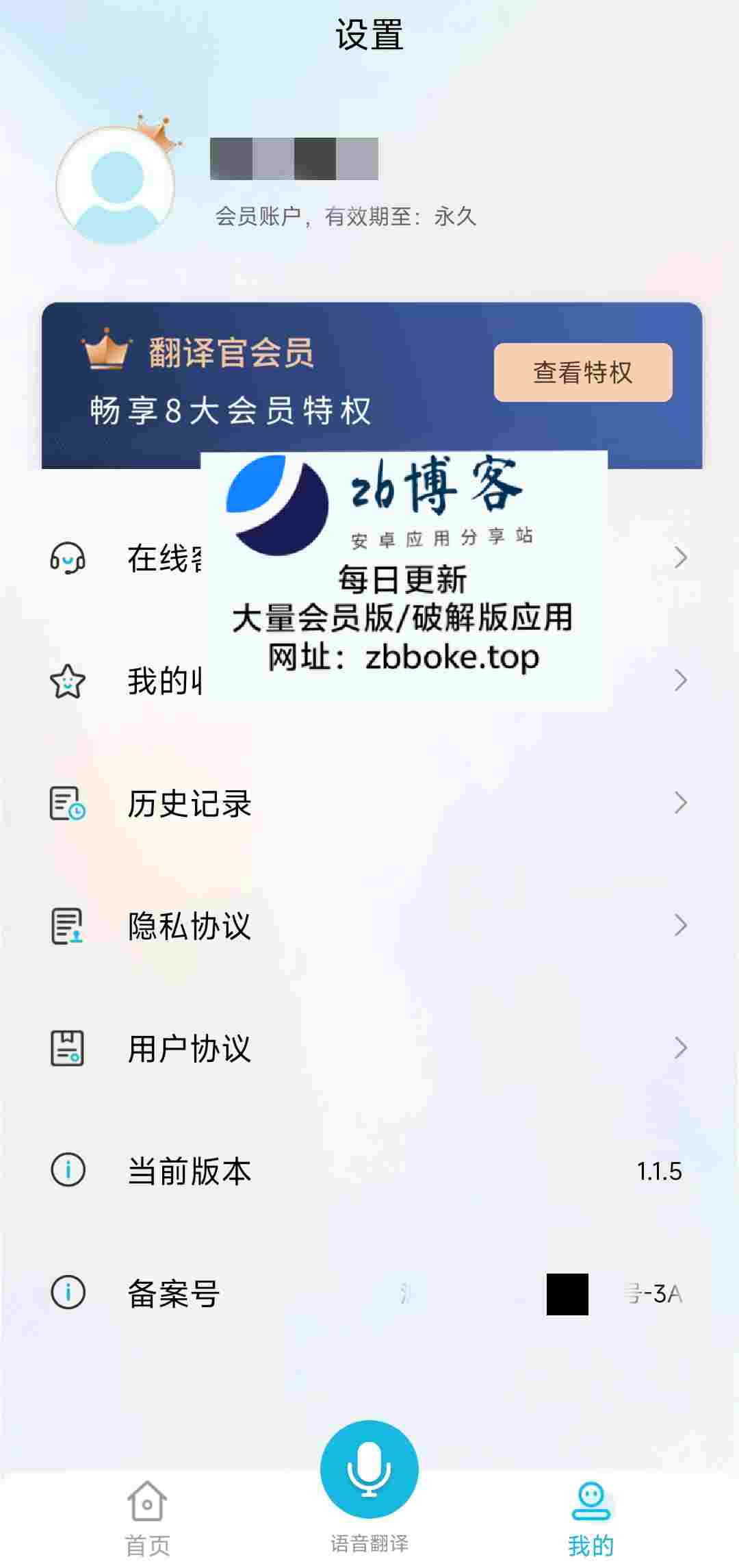This screenshot has width=739, height=1568.
Task: Switch to the 首页 tab
Action: tap(147, 1518)
